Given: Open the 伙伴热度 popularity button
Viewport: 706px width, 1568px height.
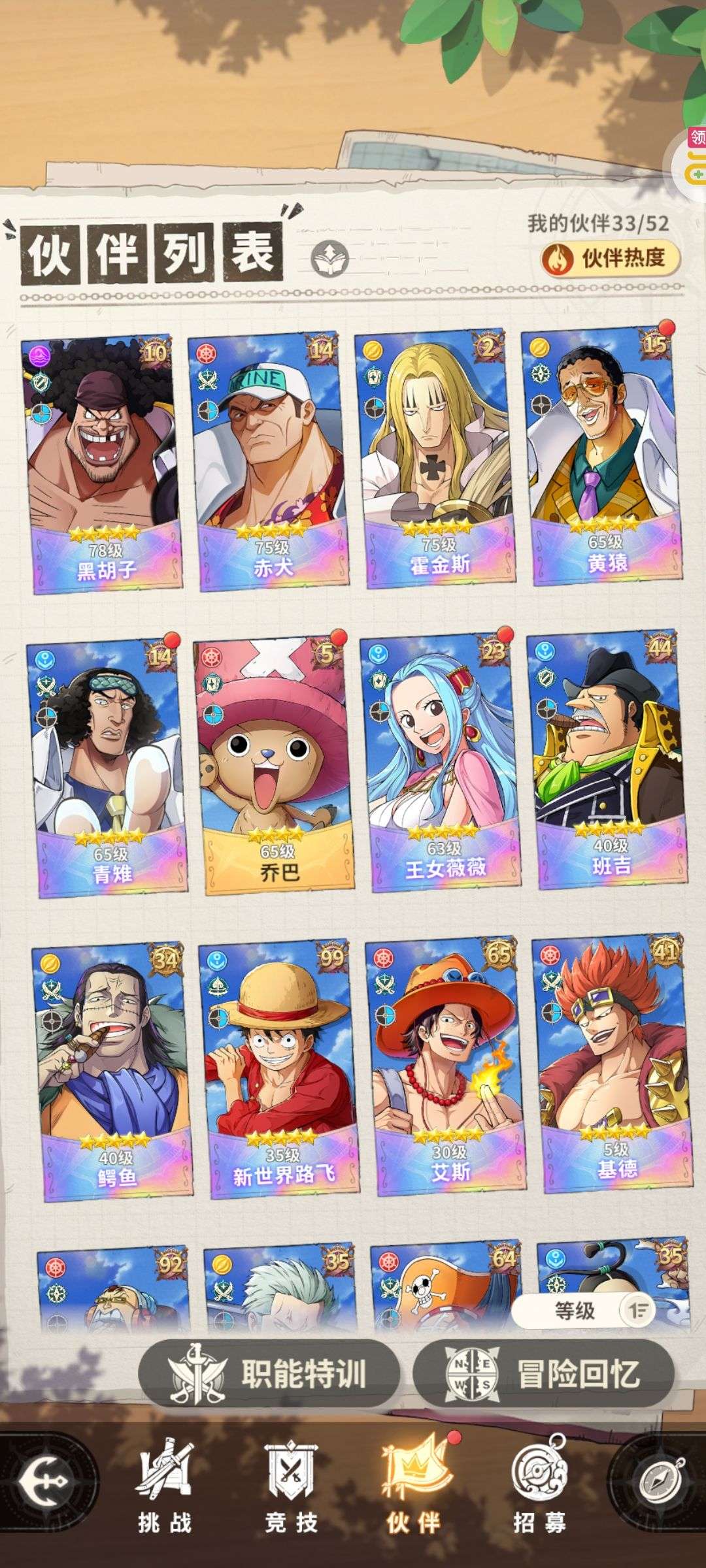Looking at the screenshot, I should coord(611,257).
